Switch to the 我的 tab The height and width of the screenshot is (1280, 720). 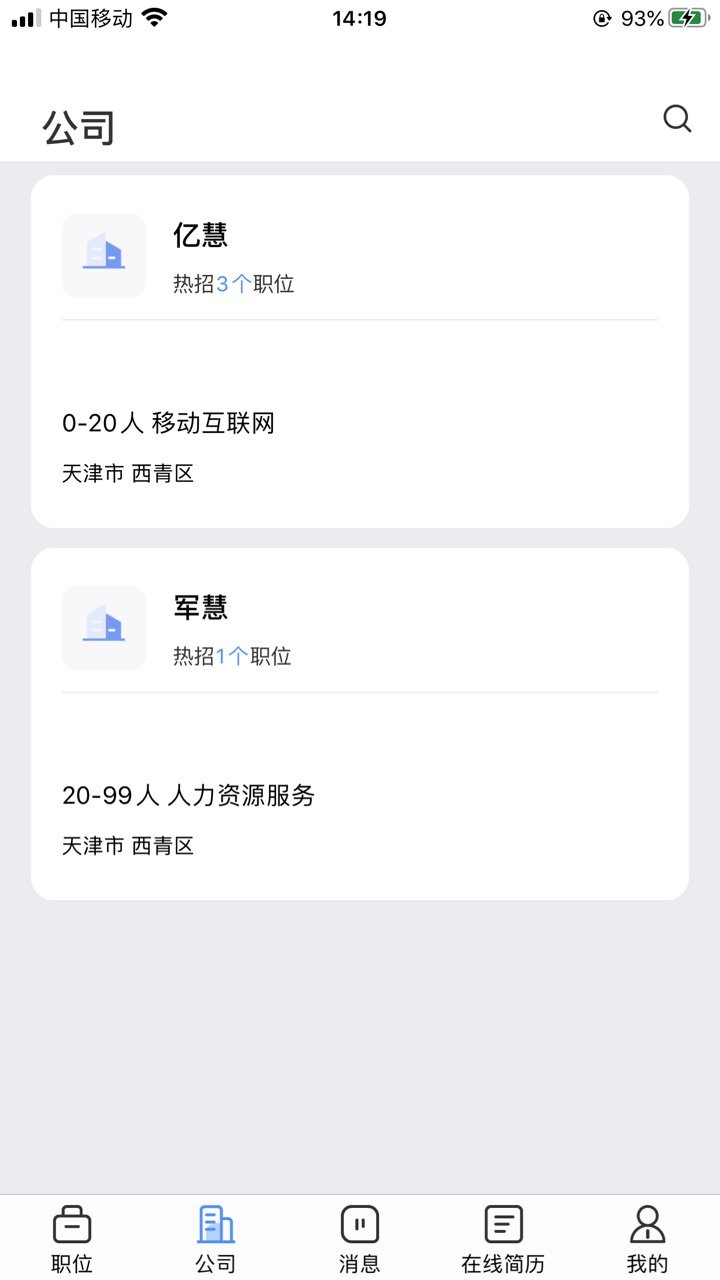pyautogui.click(x=647, y=1240)
